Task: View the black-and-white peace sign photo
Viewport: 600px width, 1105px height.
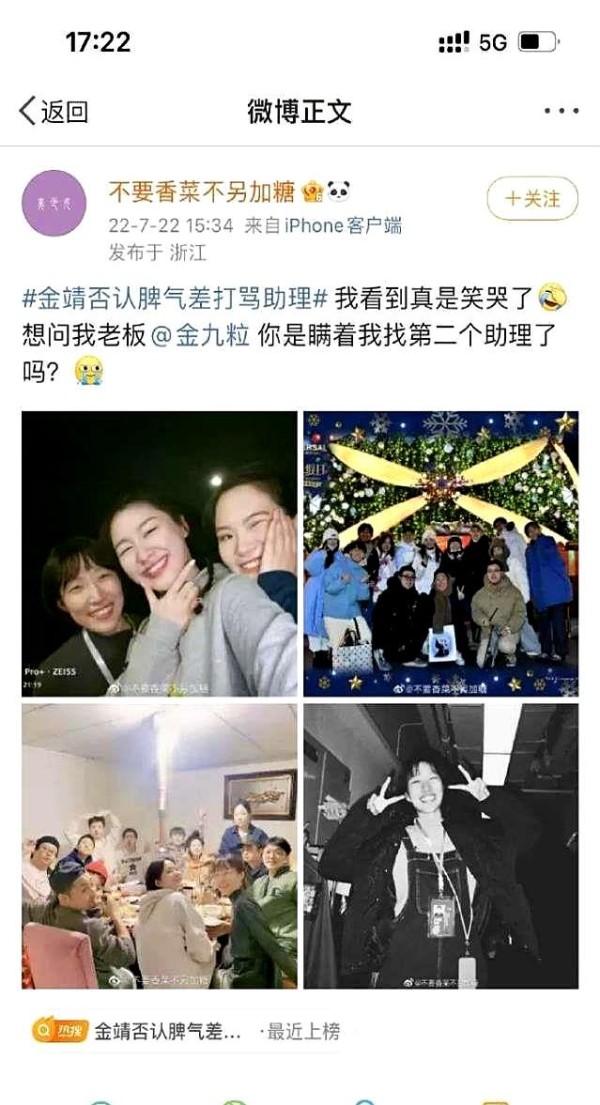Action: coord(441,845)
